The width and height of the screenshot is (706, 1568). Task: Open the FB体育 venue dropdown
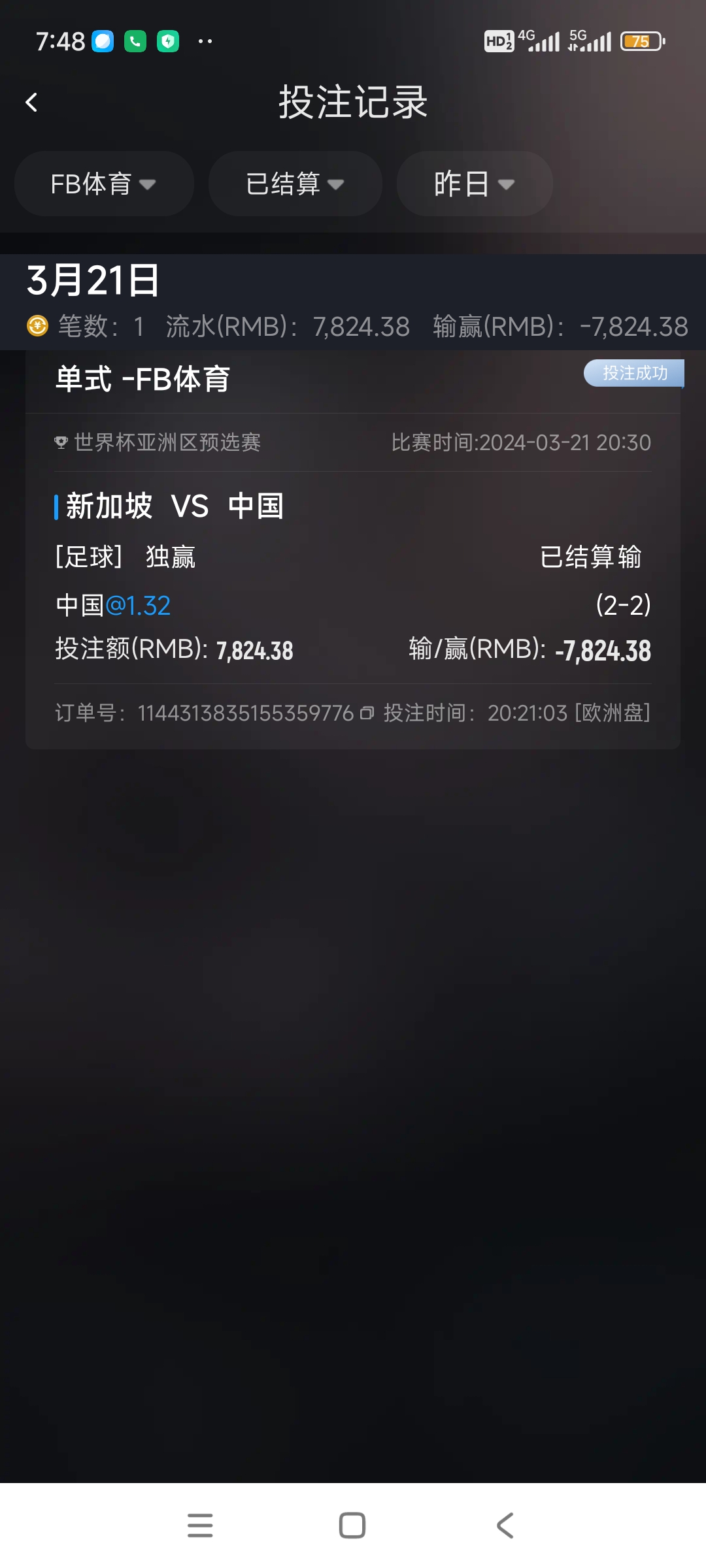tap(104, 184)
